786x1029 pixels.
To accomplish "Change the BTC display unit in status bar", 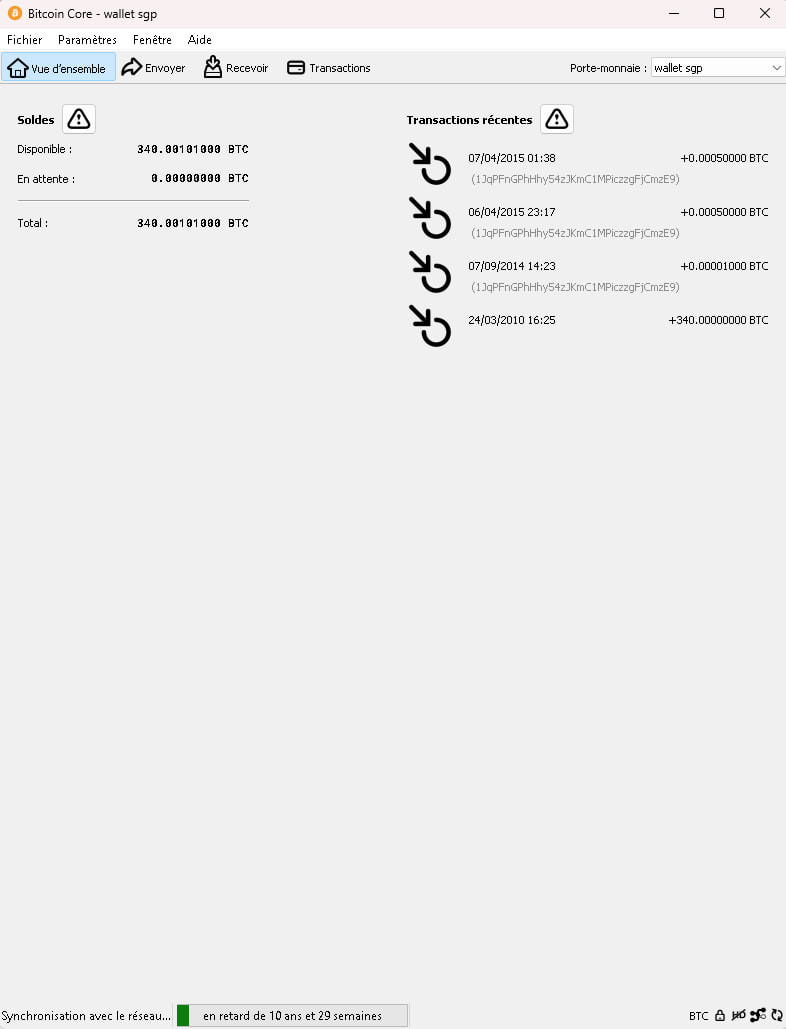I will coord(698,1016).
